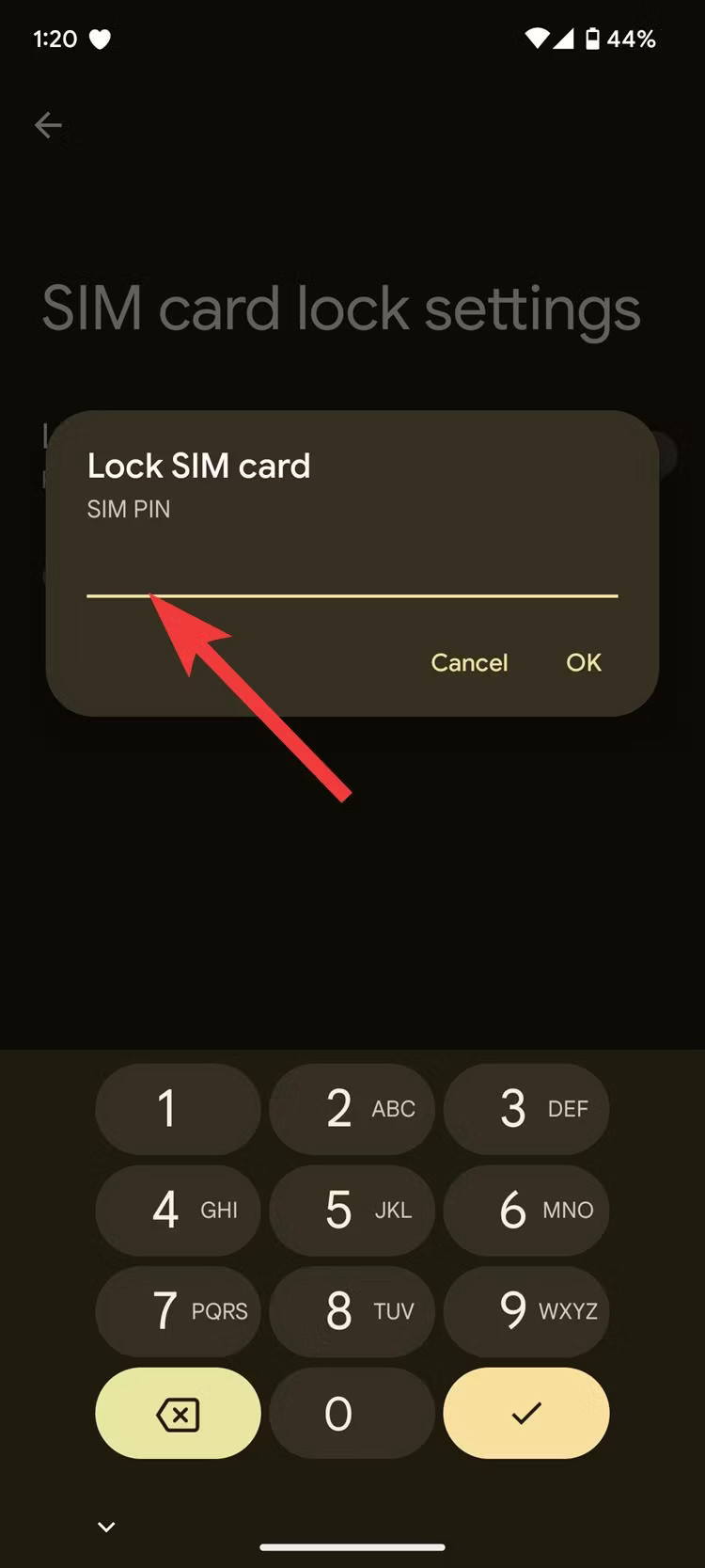Tap the 7 PQRS key
The image size is (705, 1568).
pos(178,1311)
